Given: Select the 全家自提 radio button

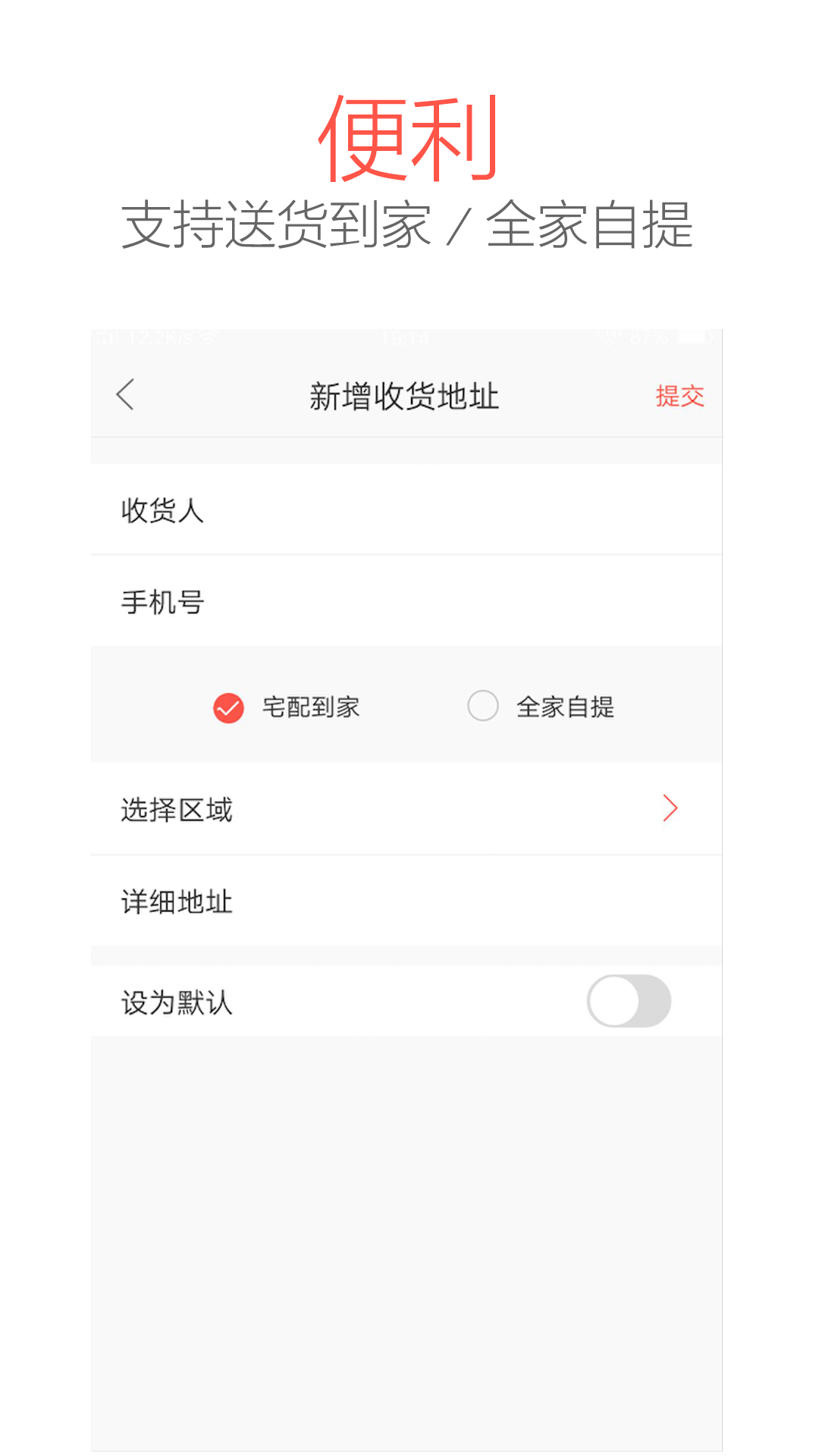Looking at the screenshot, I should click(x=483, y=707).
